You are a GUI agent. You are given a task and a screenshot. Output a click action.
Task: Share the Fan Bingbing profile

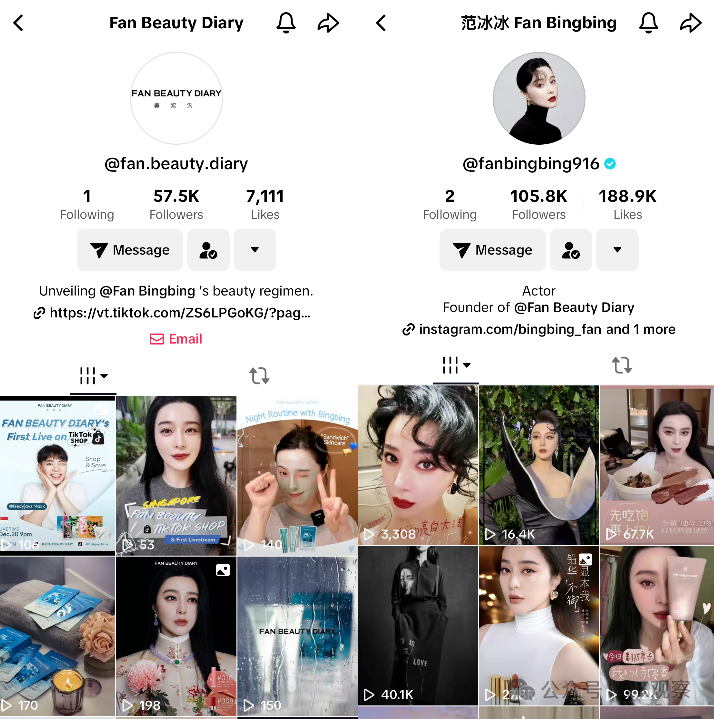click(x=691, y=22)
